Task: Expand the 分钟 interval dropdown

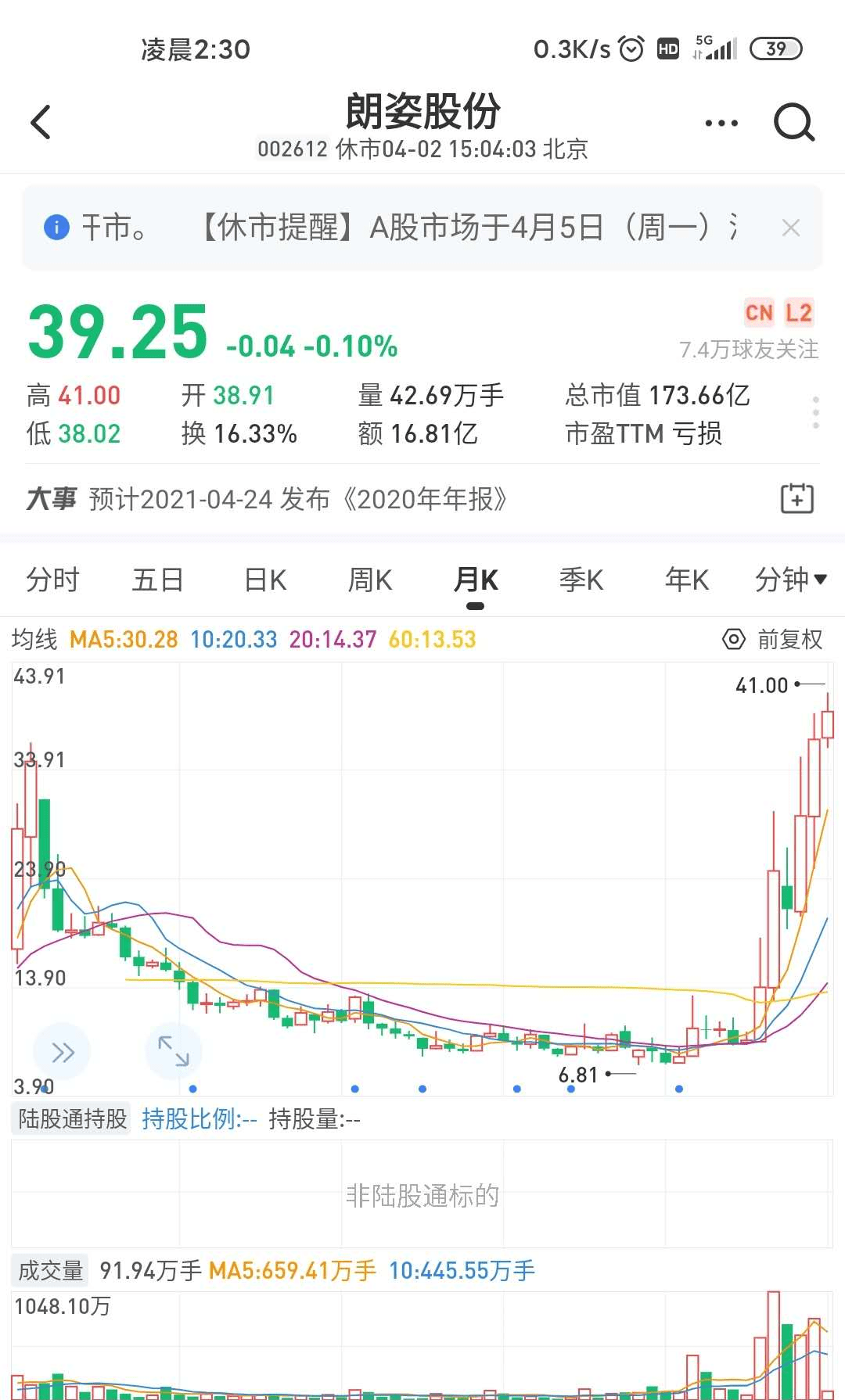Action: click(x=790, y=580)
